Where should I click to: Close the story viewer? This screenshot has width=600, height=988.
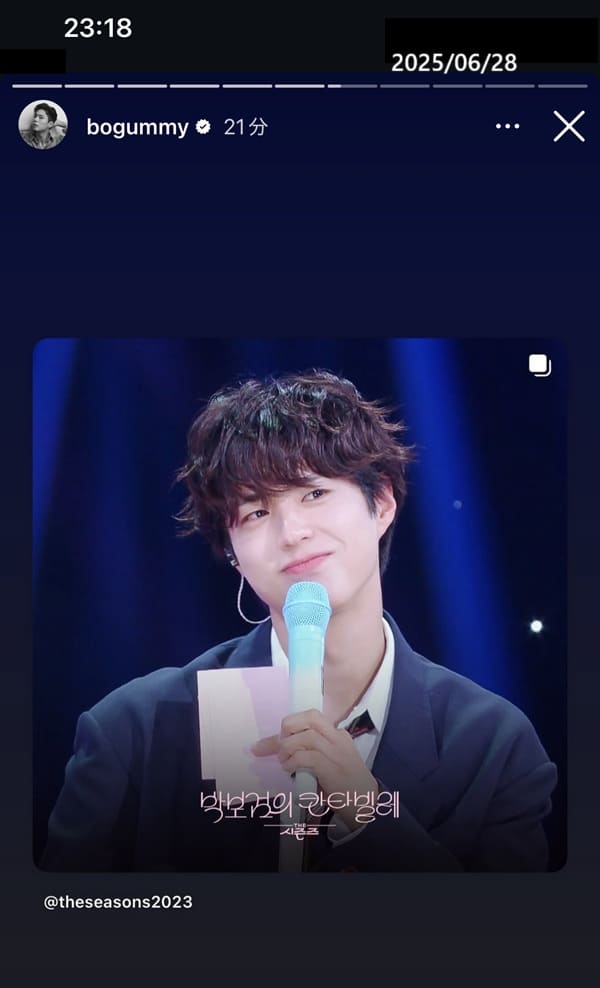pyautogui.click(x=568, y=127)
